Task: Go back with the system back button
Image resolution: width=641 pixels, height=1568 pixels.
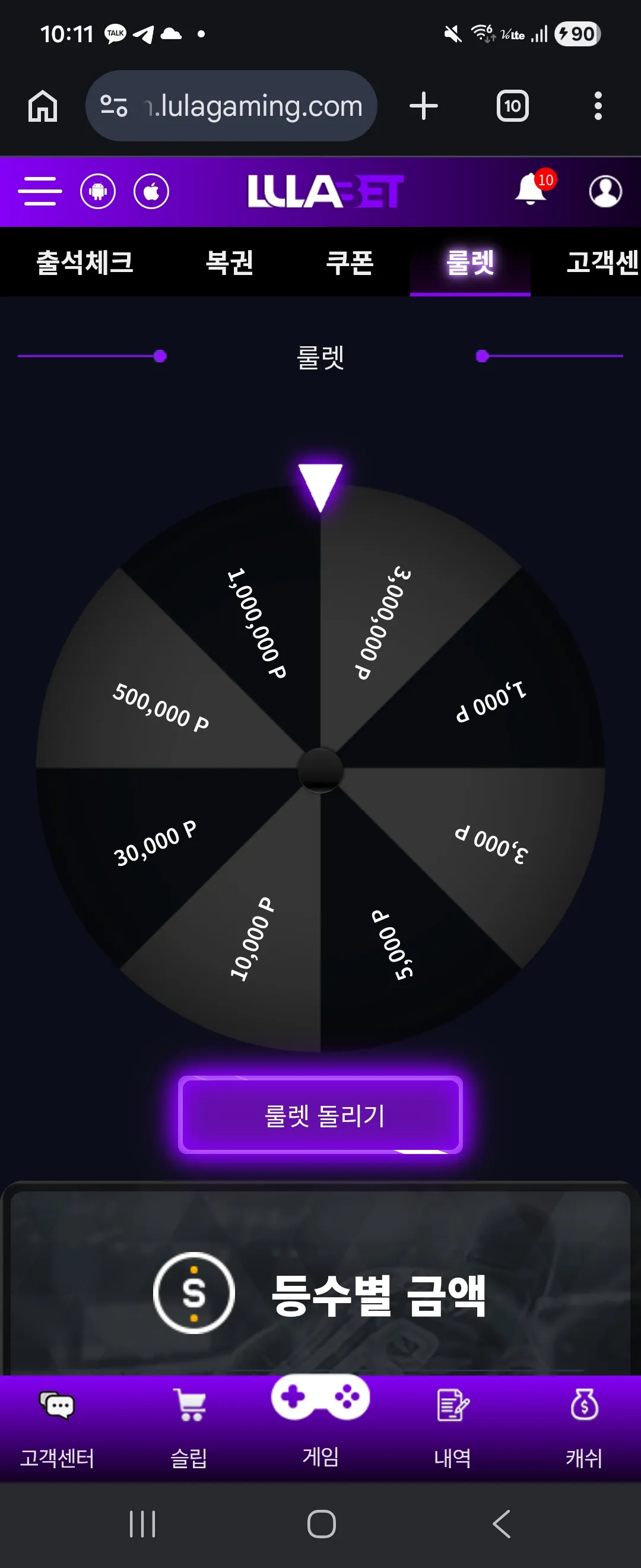Action: pos(501,1524)
